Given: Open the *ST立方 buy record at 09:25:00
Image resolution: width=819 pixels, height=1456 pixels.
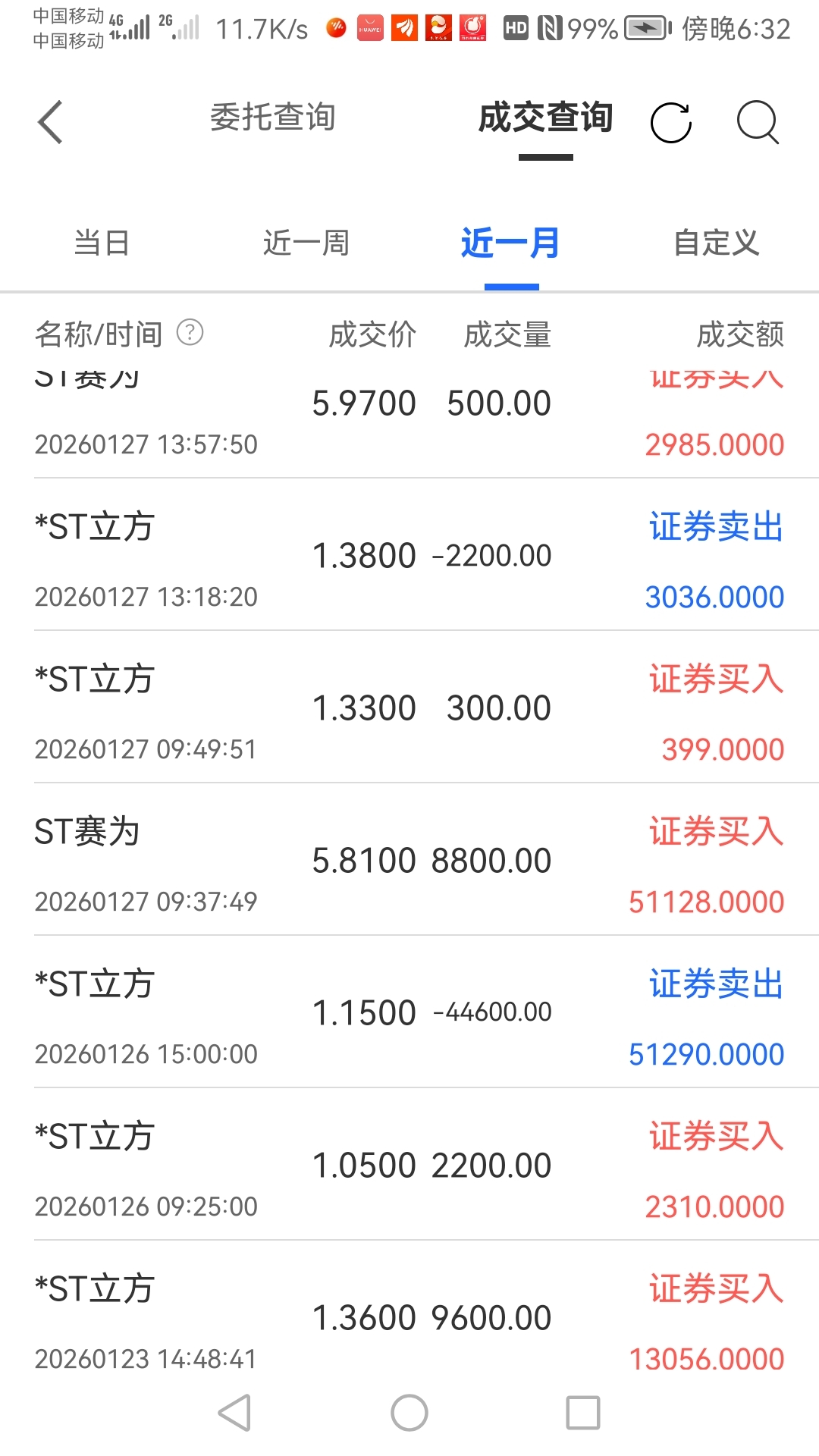Looking at the screenshot, I should point(409,1166).
